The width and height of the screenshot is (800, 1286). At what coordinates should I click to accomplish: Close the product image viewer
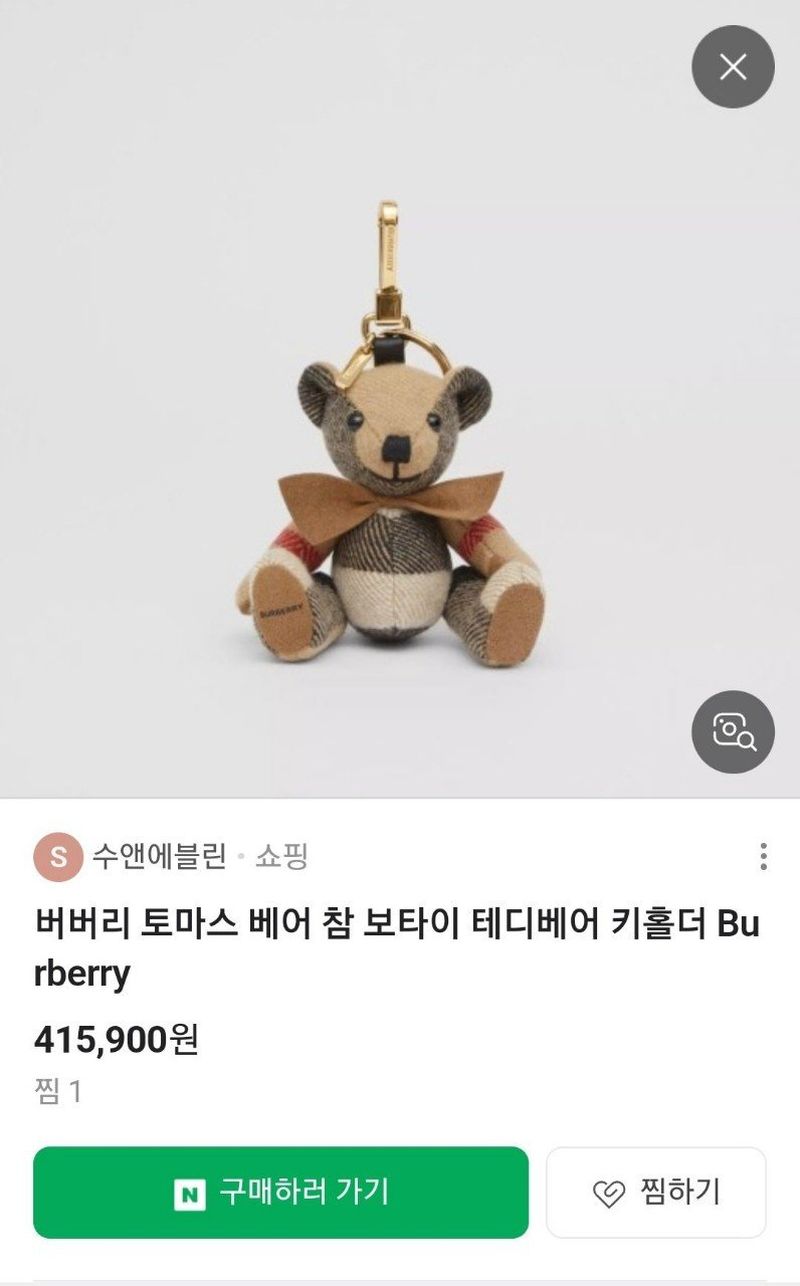(733, 67)
